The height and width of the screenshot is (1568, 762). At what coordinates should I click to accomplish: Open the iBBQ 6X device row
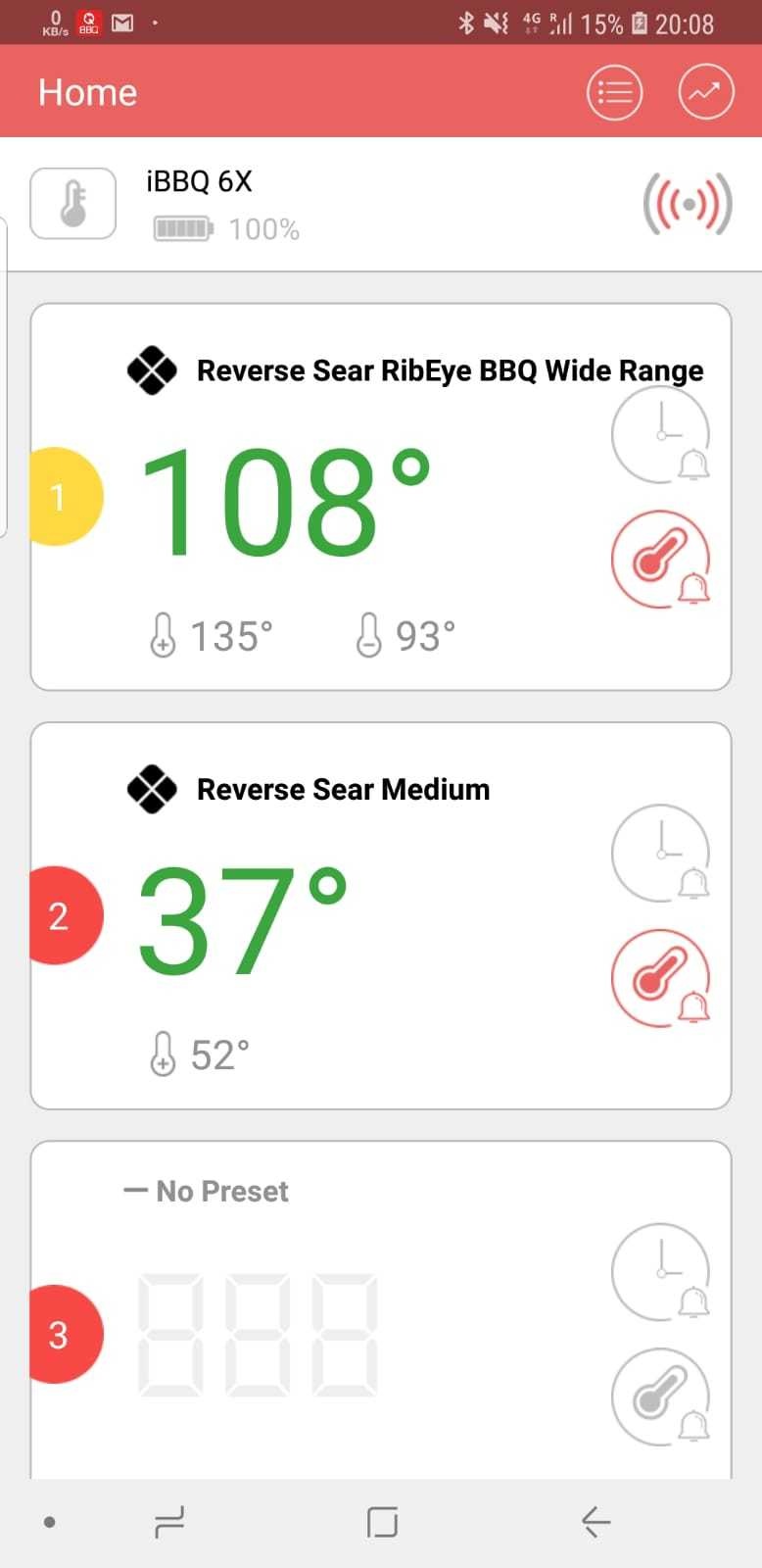pos(294,204)
